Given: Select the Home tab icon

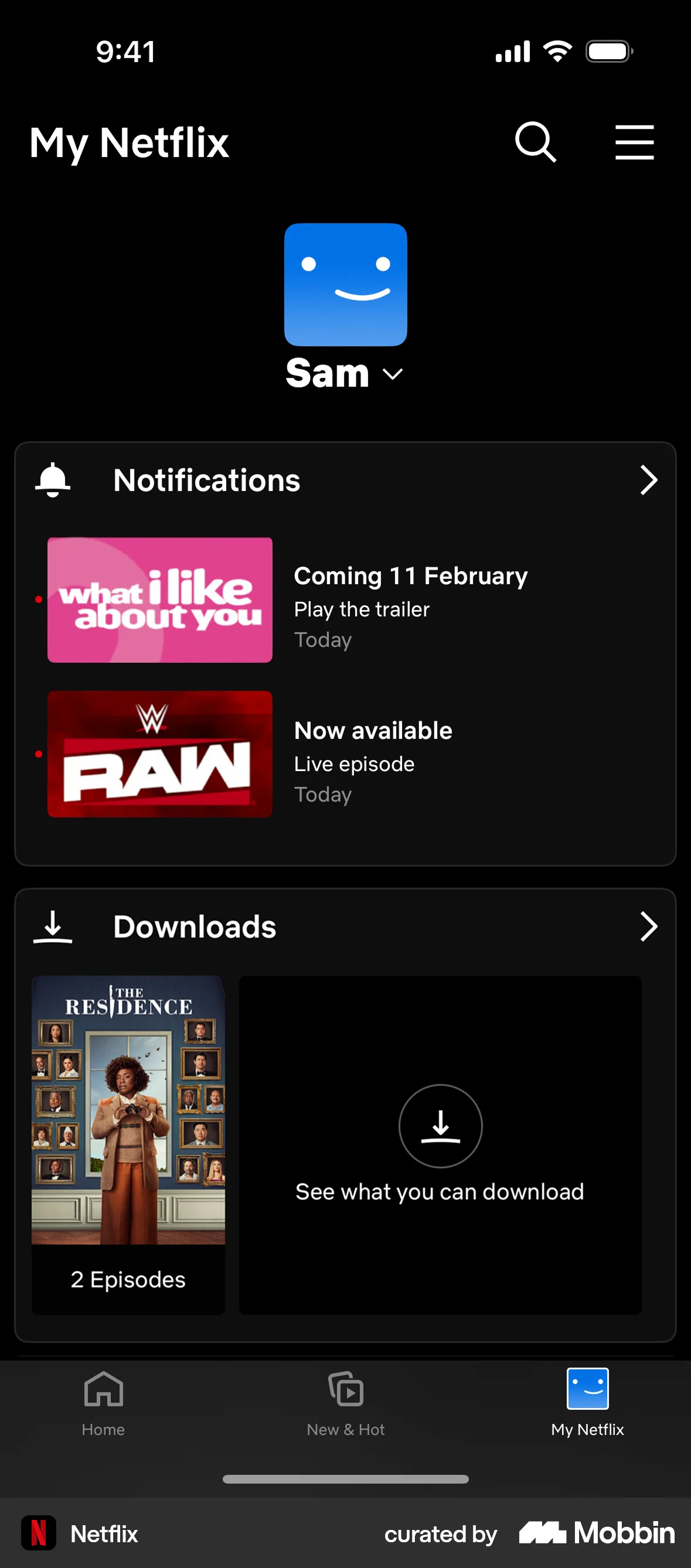Looking at the screenshot, I should (x=103, y=1390).
